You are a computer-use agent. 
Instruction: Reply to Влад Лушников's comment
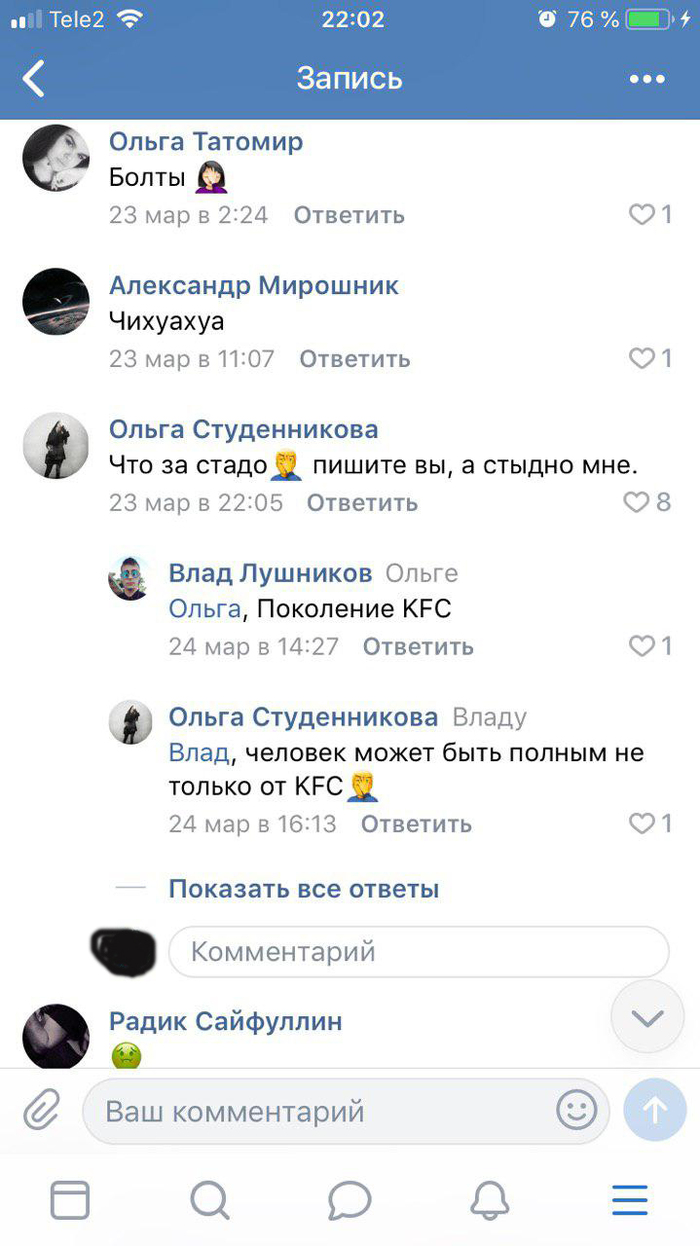(x=418, y=647)
